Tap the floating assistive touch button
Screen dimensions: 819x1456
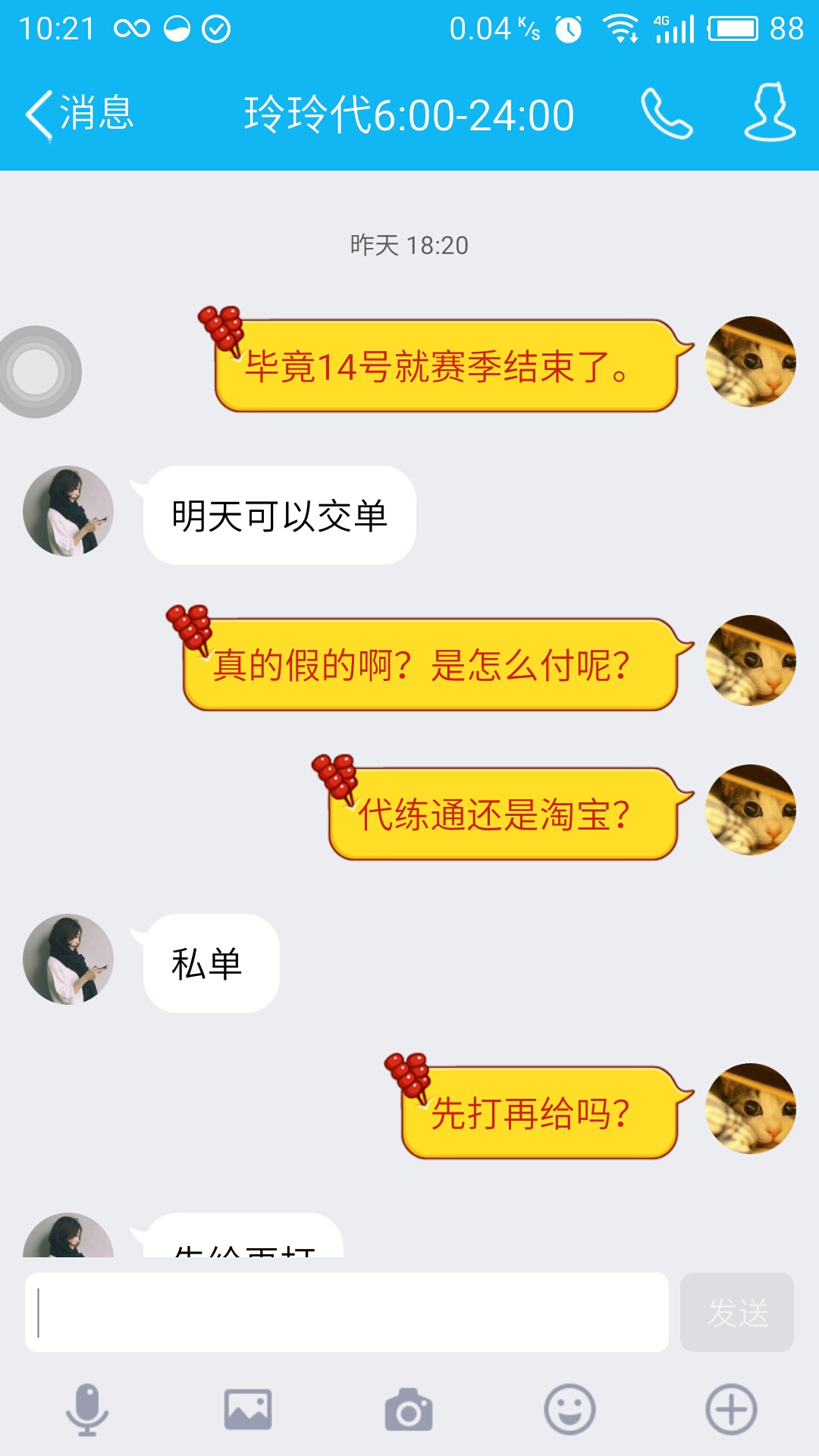pos(36,372)
